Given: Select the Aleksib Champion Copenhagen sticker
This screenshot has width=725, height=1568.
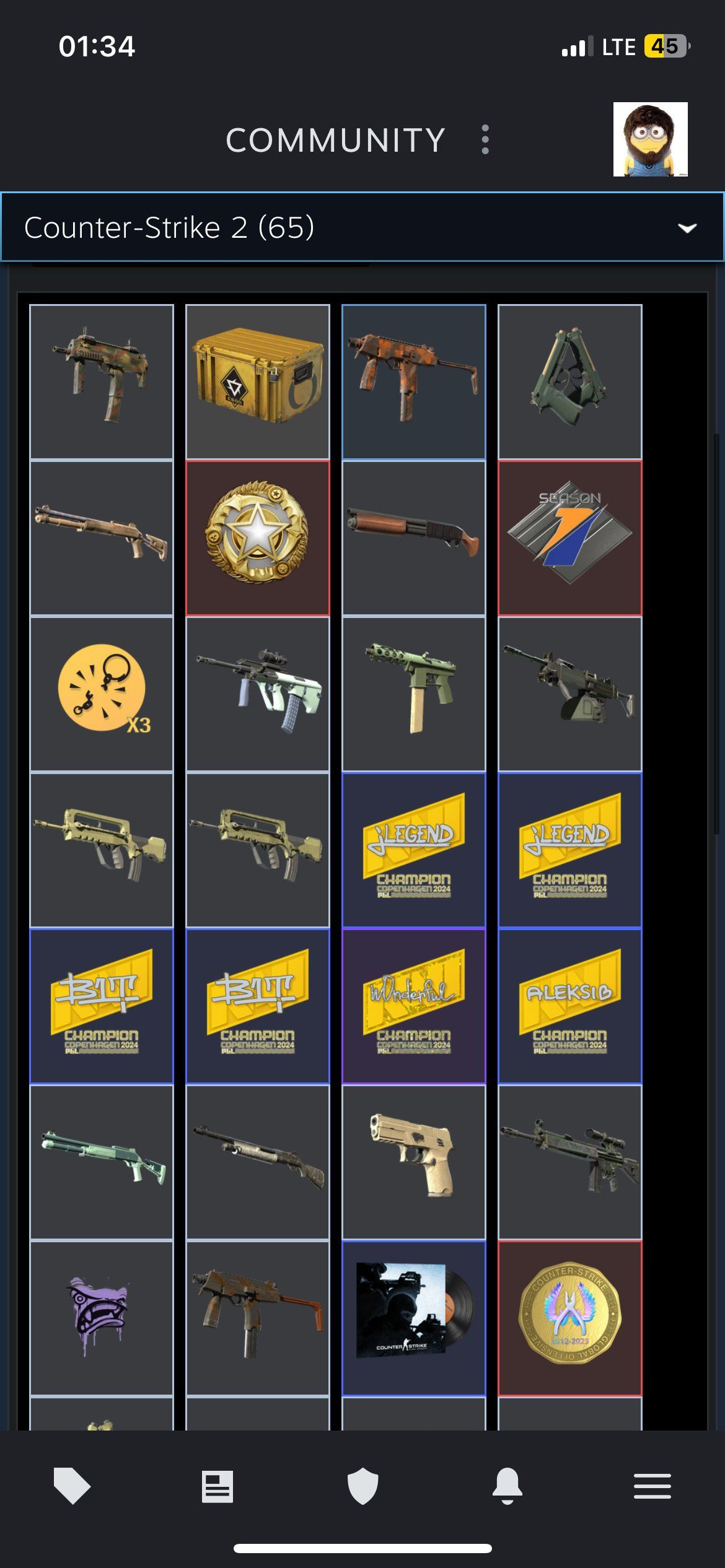Looking at the screenshot, I should 569,1006.
